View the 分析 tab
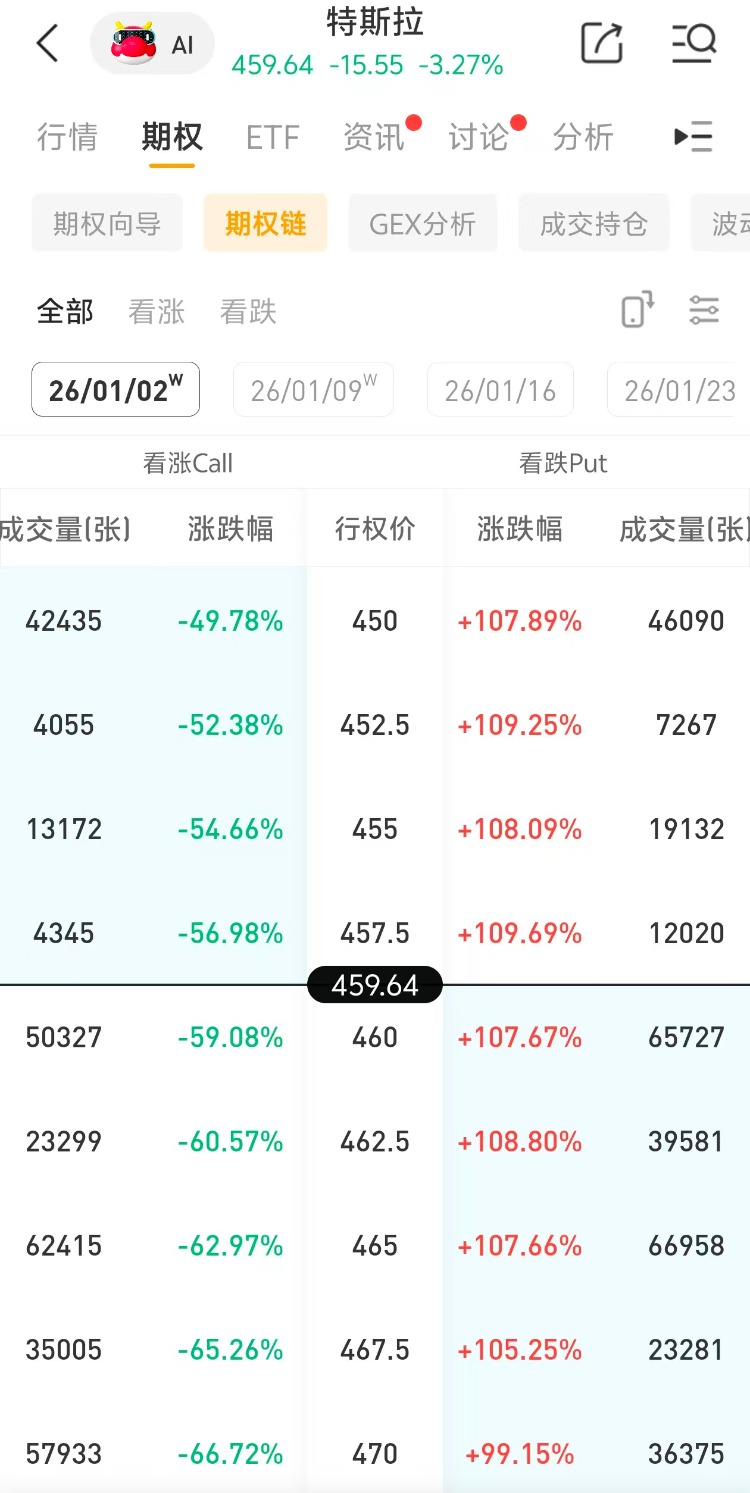 583,137
